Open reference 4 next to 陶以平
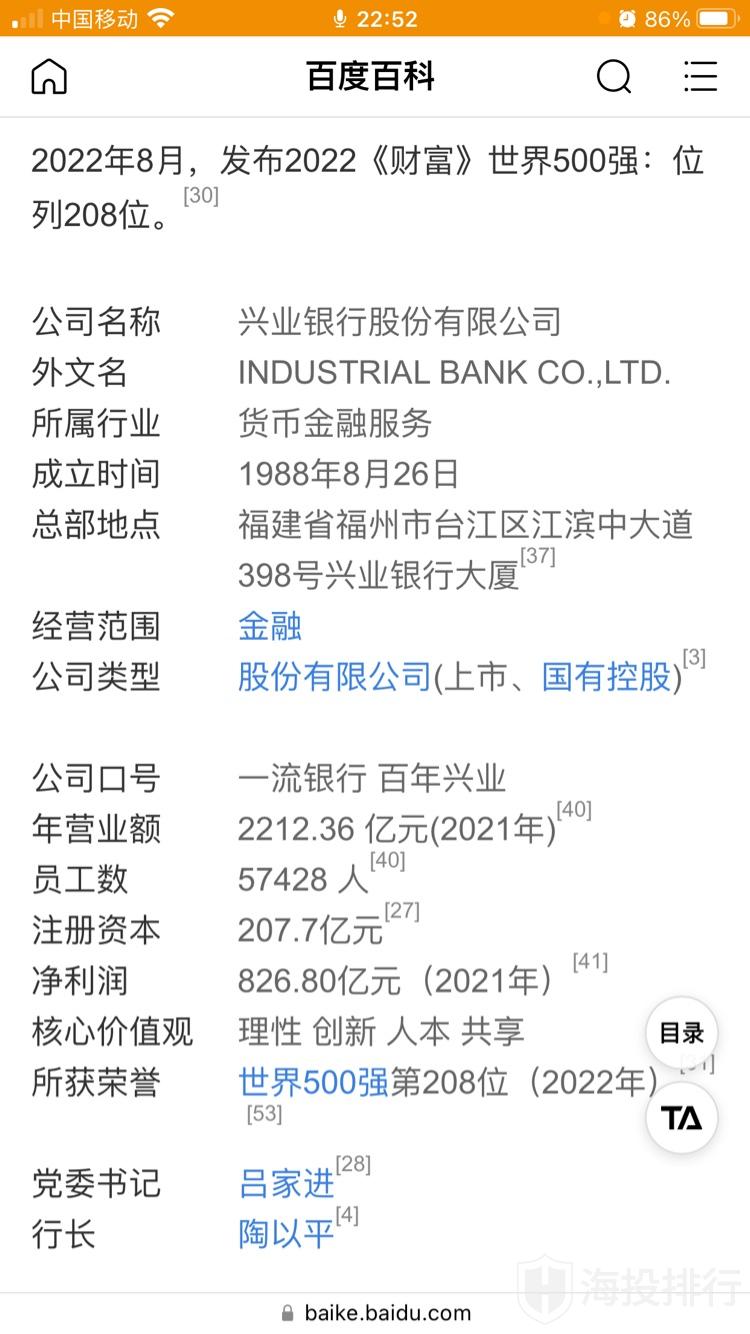This screenshot has height=1334, width=750. [347, 1216]
